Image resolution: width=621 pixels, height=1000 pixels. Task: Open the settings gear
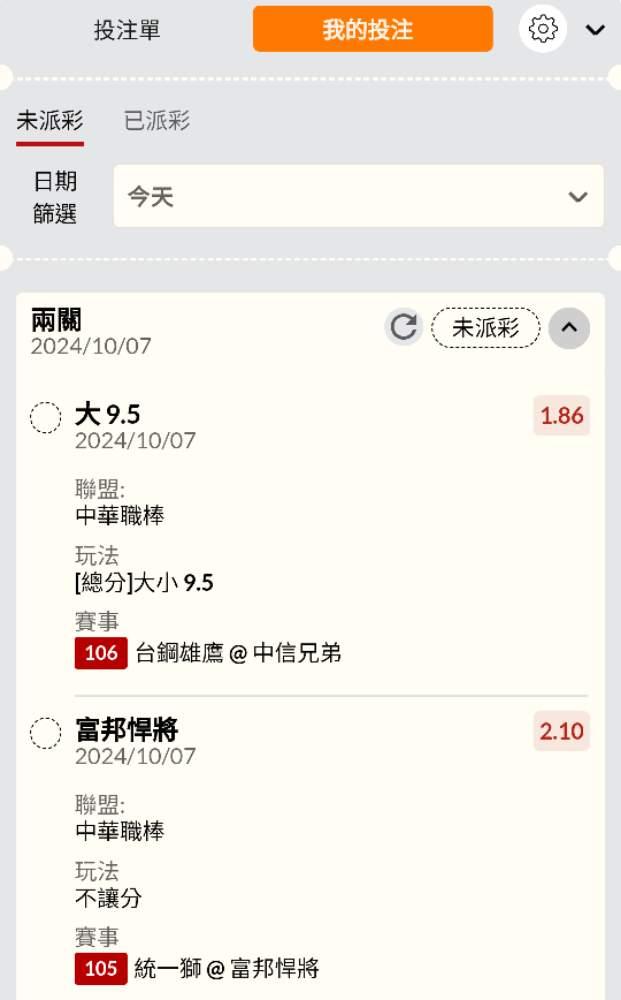coord(543,30)
